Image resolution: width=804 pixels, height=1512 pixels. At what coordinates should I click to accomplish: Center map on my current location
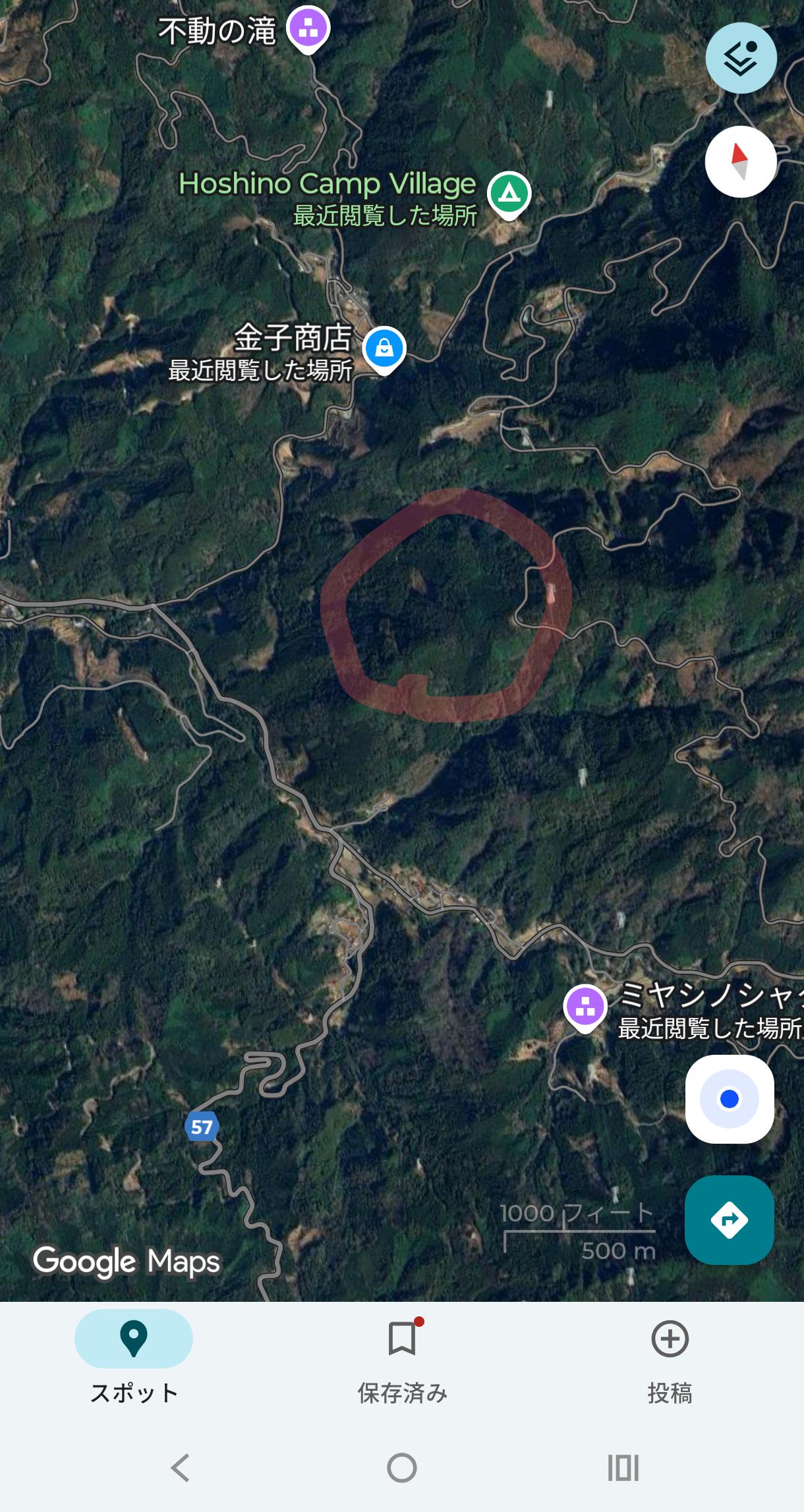pos(730,1099)
